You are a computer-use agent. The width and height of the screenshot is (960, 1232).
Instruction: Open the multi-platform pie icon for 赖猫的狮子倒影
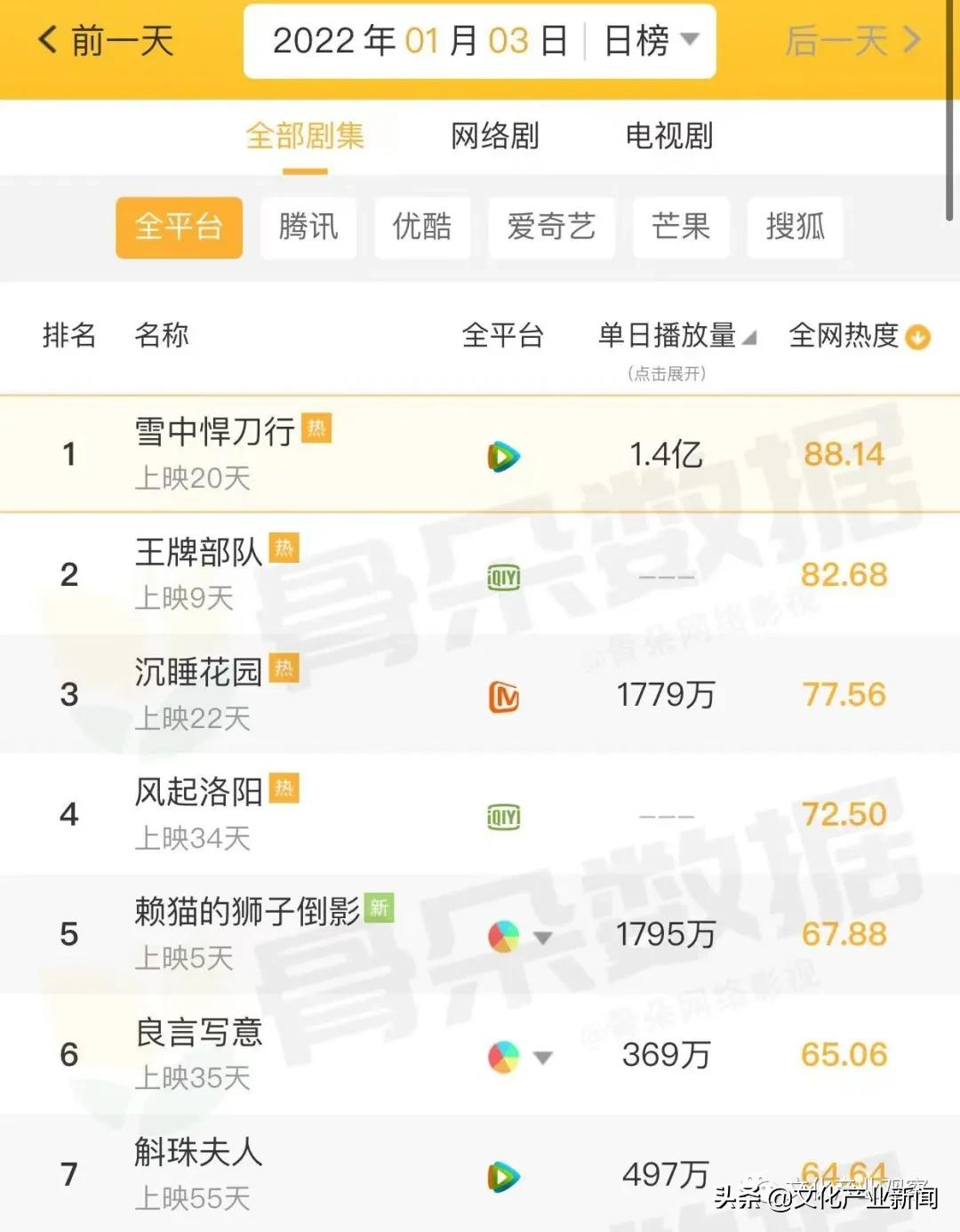(503, 936)
